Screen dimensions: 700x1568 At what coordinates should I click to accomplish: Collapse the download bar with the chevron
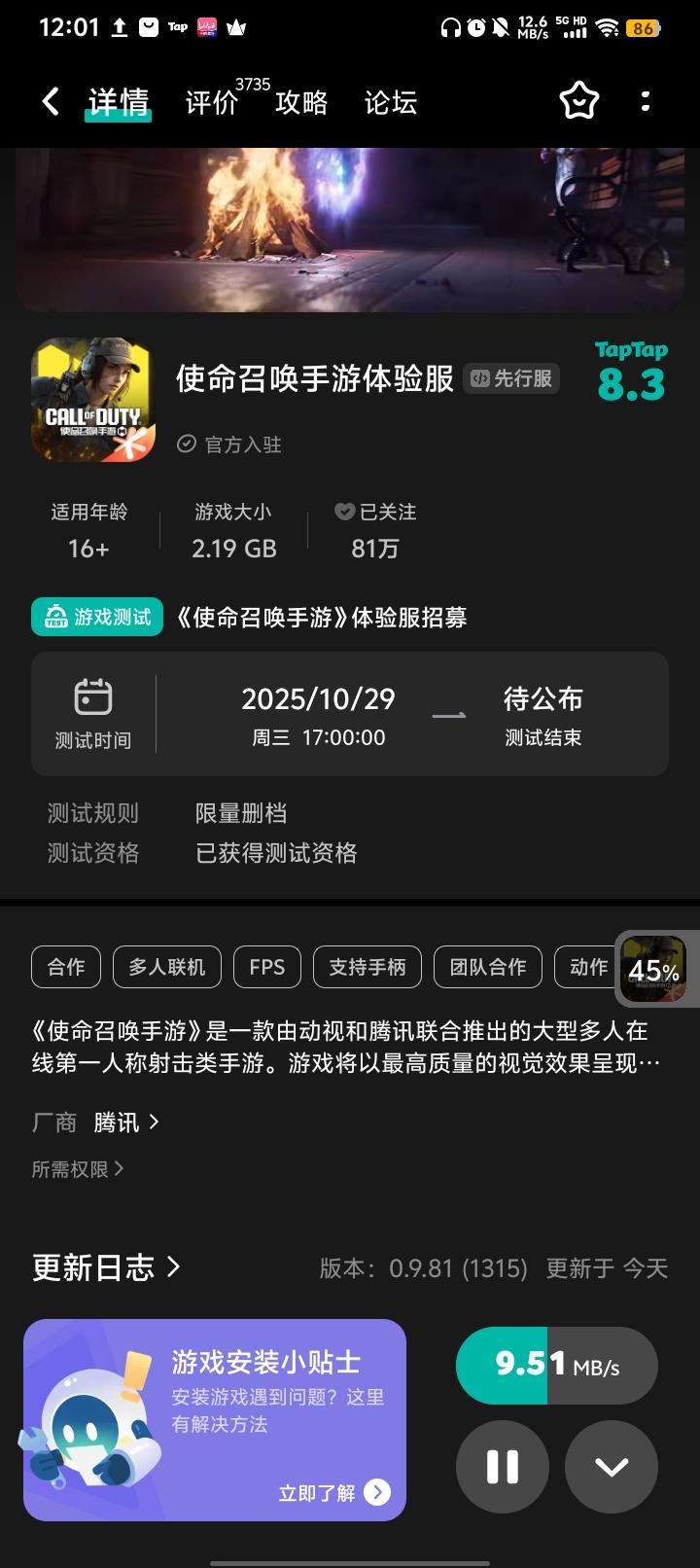(x=612, y=1467)
